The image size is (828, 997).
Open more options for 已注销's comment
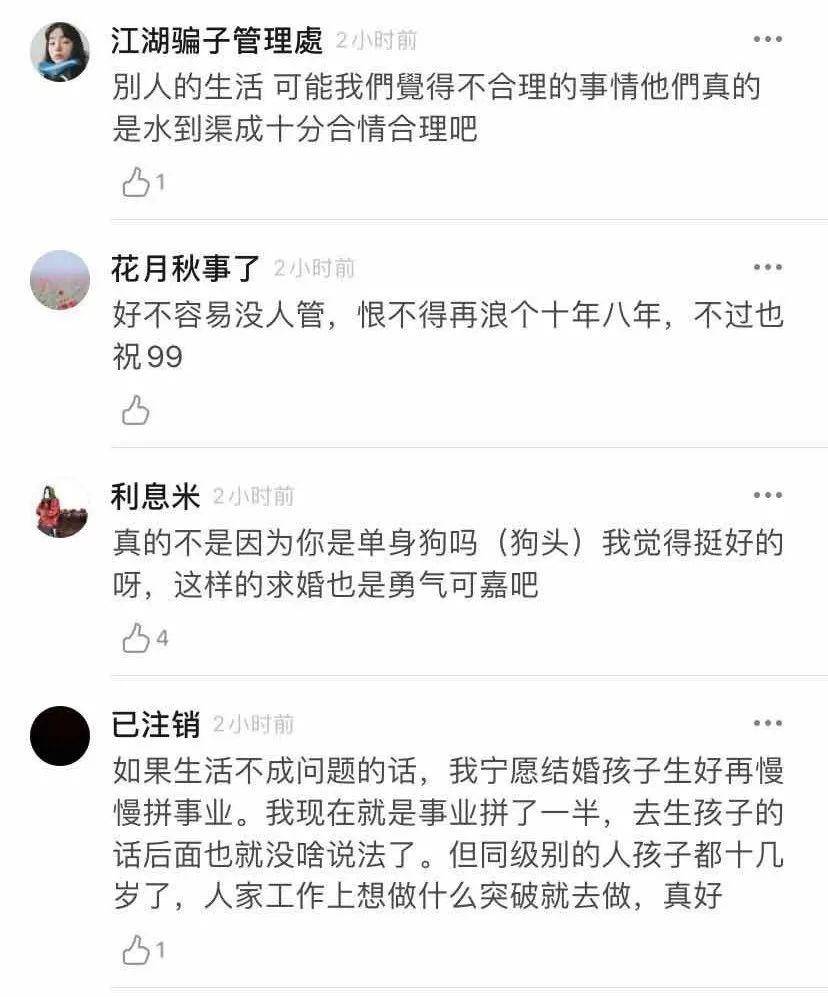[767, 723]
